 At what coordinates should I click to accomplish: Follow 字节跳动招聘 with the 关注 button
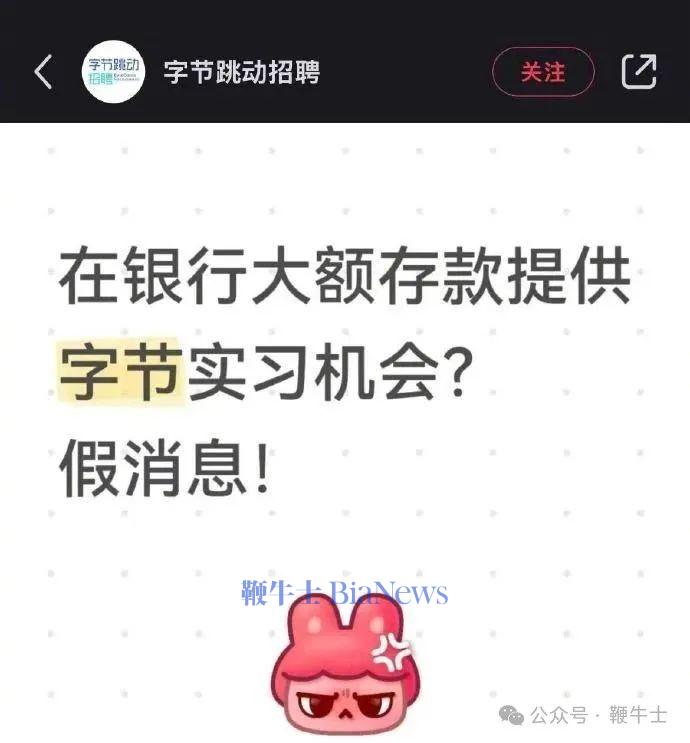(x=543, y=72)
